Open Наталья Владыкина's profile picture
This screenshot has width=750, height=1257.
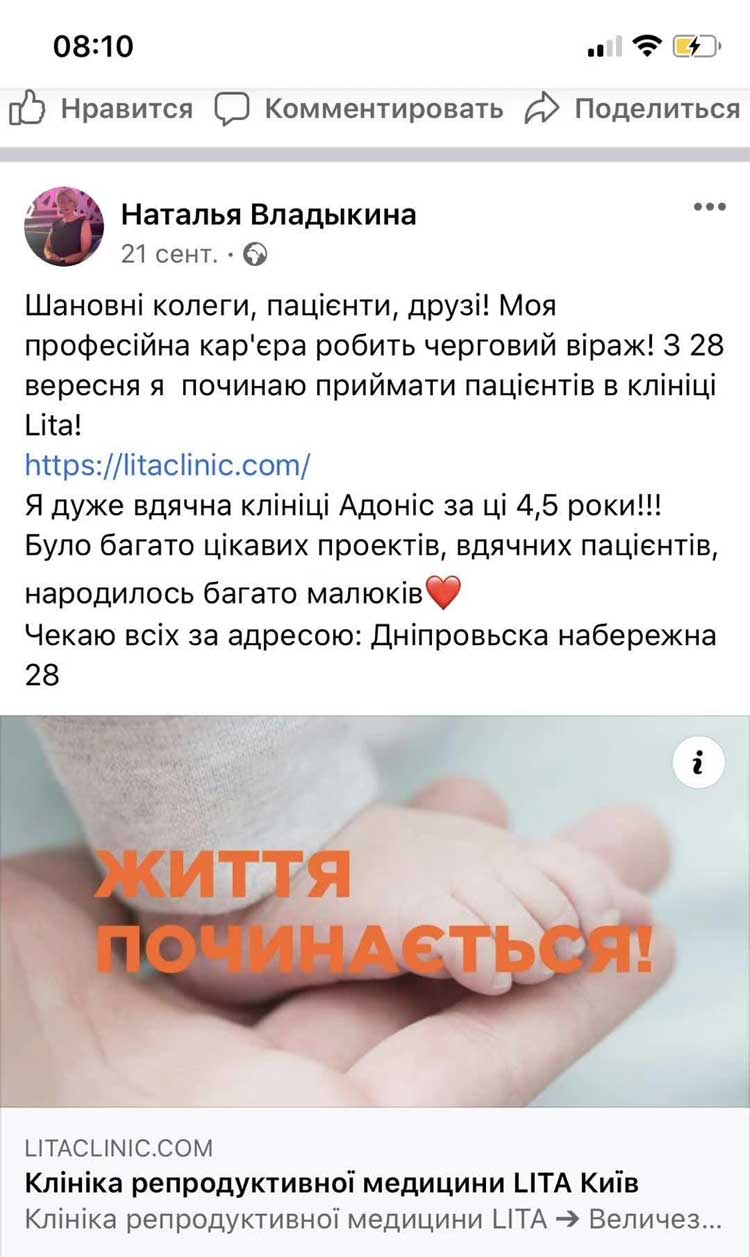64,226
